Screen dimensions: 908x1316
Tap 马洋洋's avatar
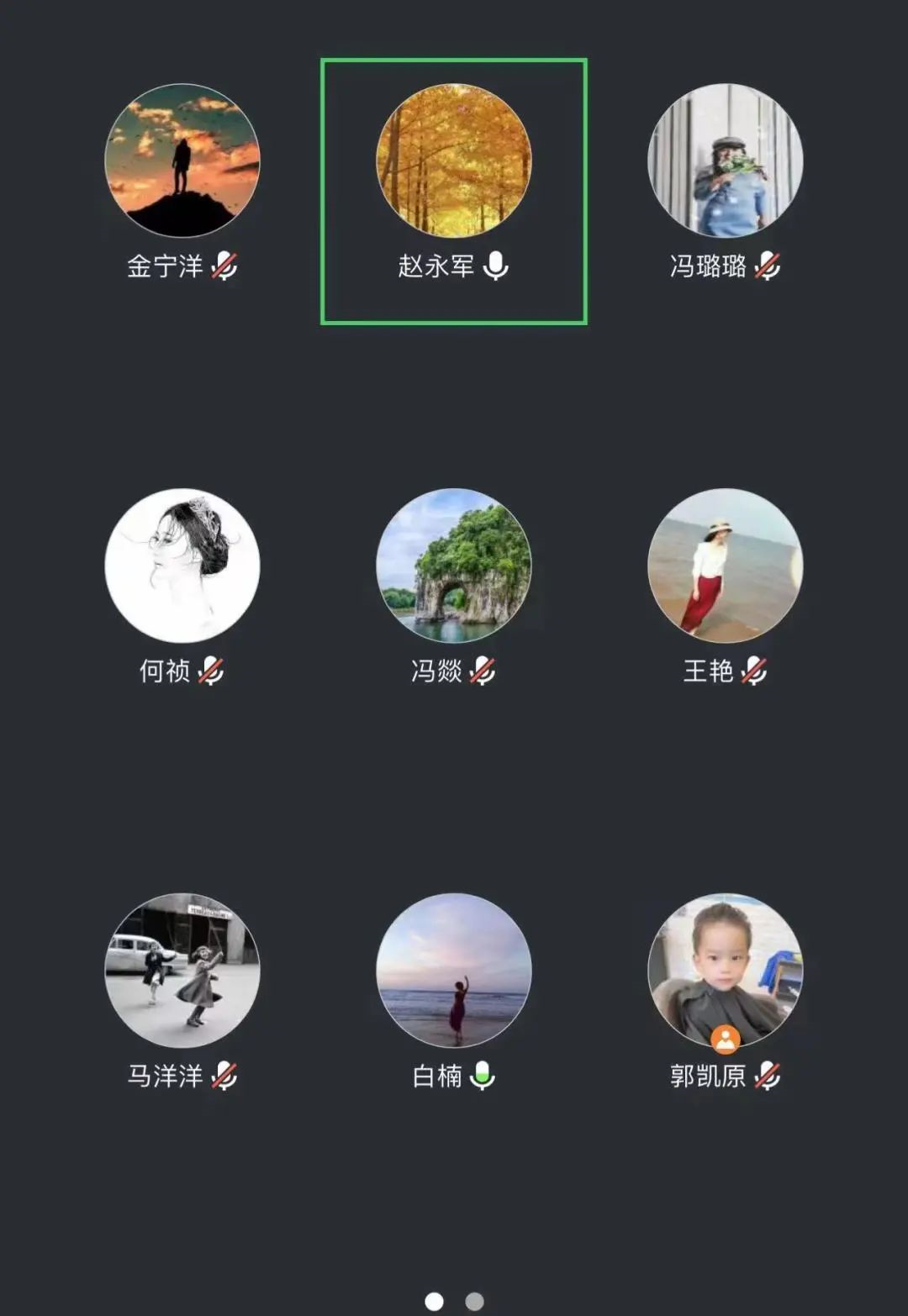pyautogui.click(x=182, y=971)
